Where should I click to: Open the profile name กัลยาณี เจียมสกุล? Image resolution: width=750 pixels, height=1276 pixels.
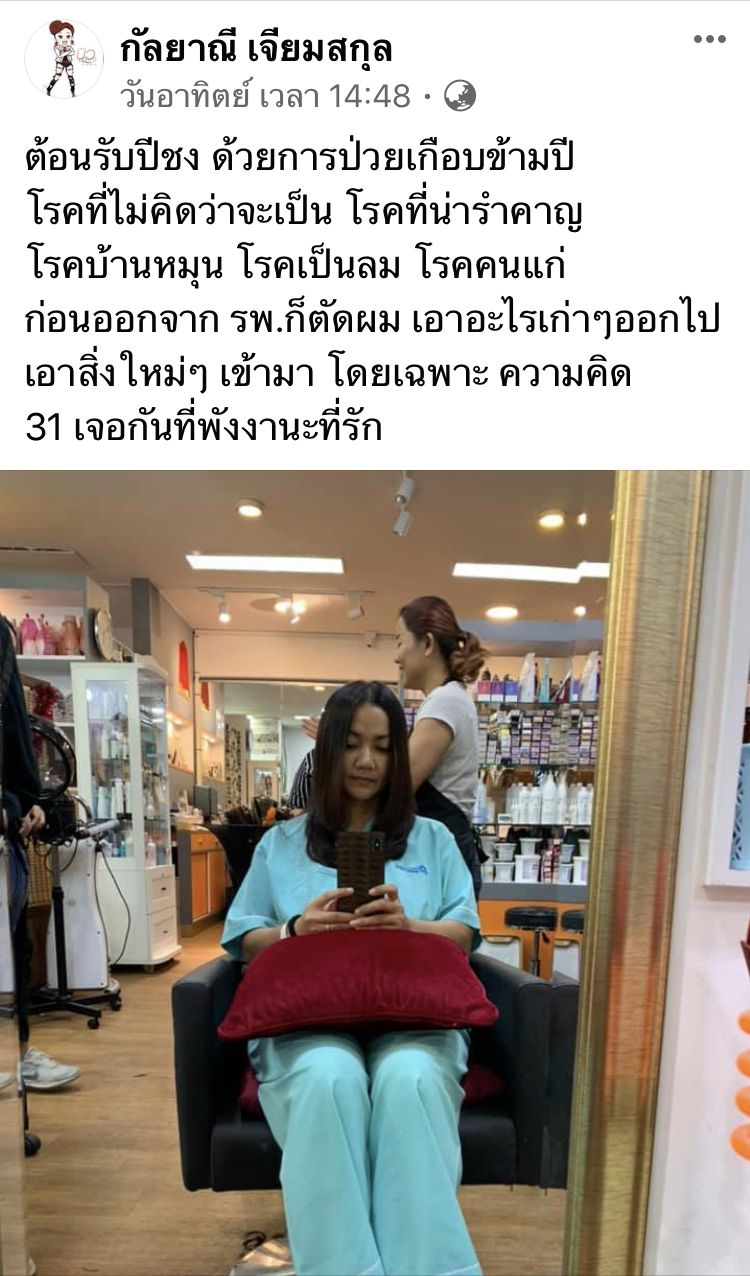coord(256,47)
